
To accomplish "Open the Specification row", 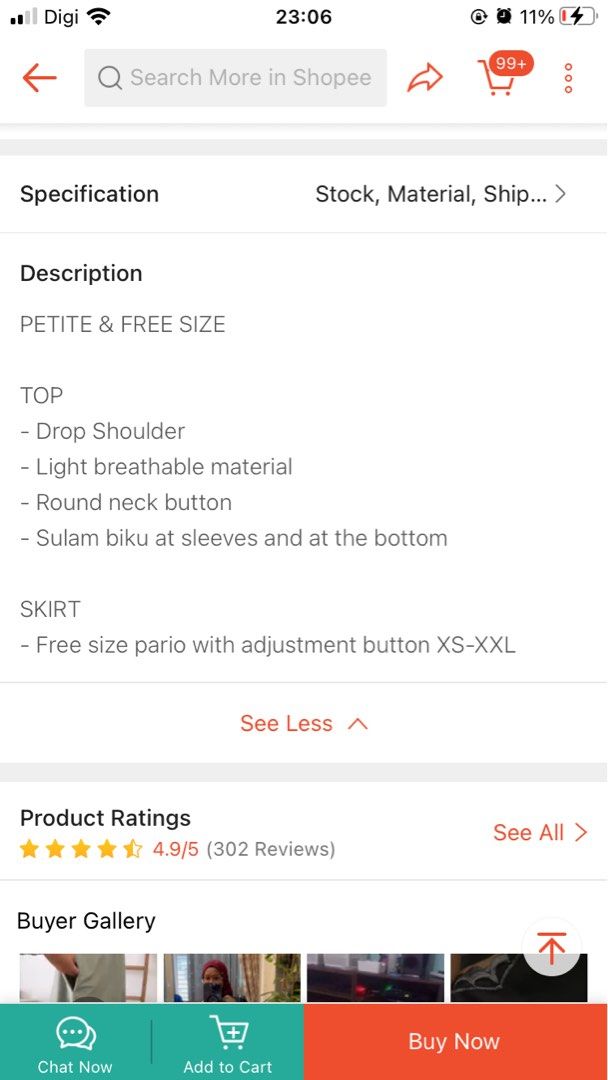I will (303, 194).
